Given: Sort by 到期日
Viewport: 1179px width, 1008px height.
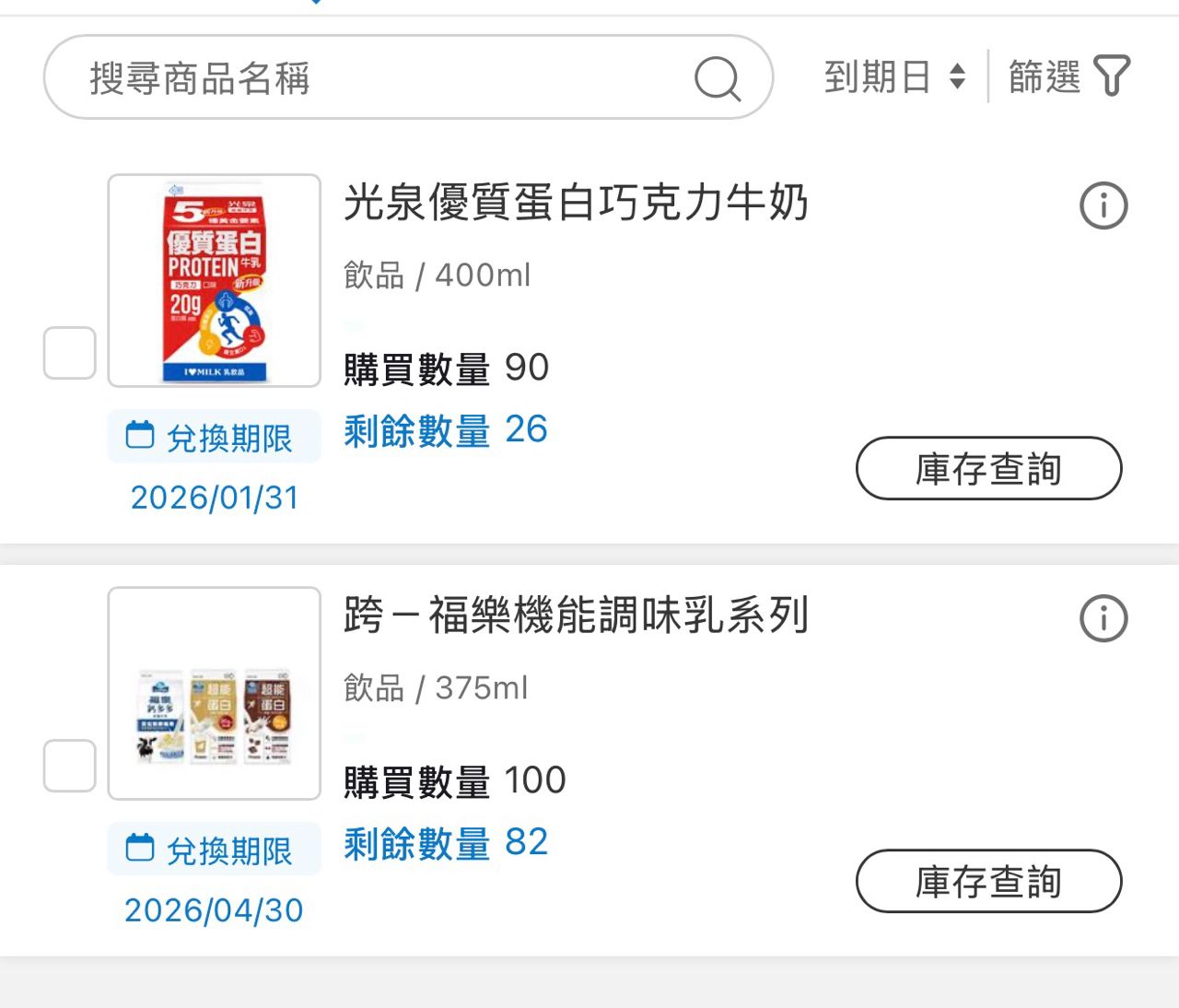Looking at the screenshot, I should coord(893,76).
